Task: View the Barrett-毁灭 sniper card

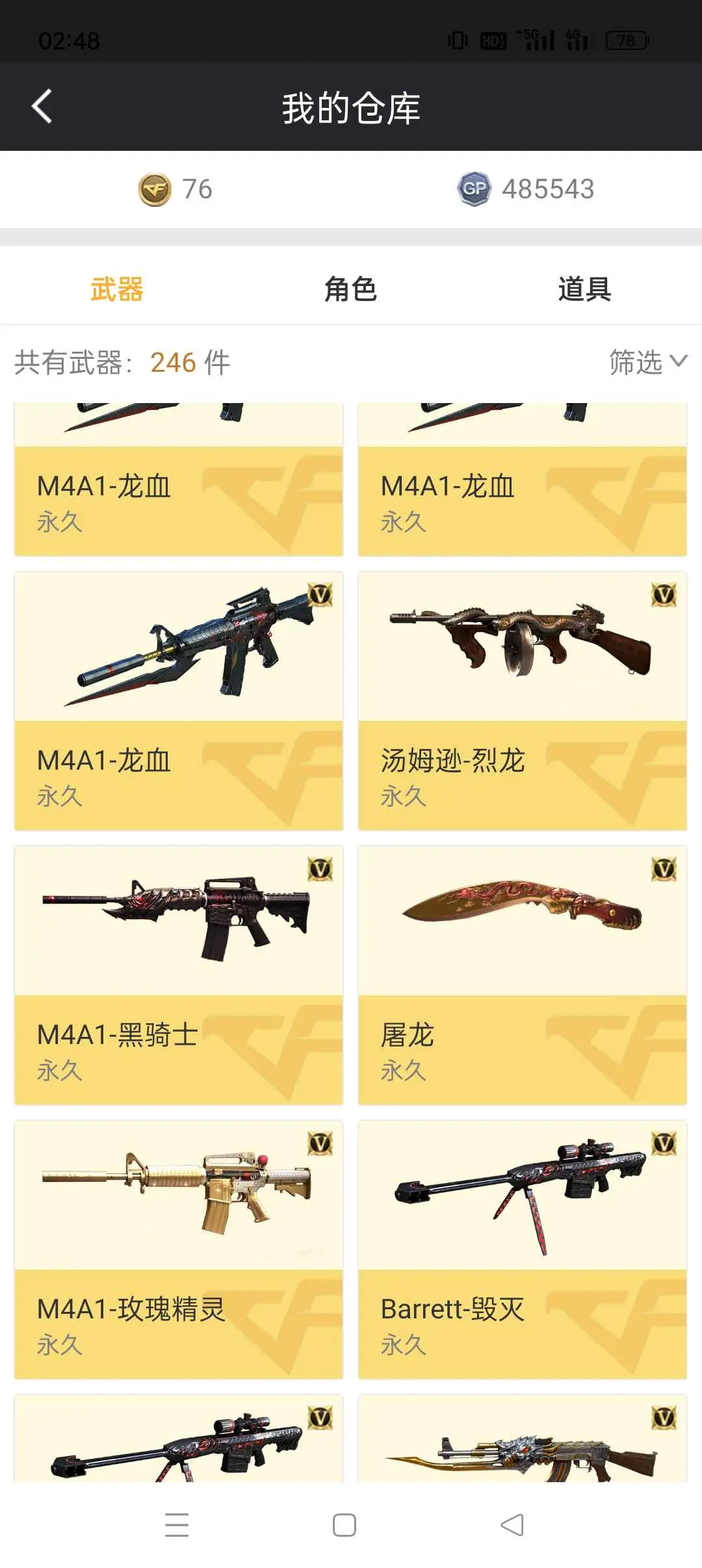Action: [523, 1249]
